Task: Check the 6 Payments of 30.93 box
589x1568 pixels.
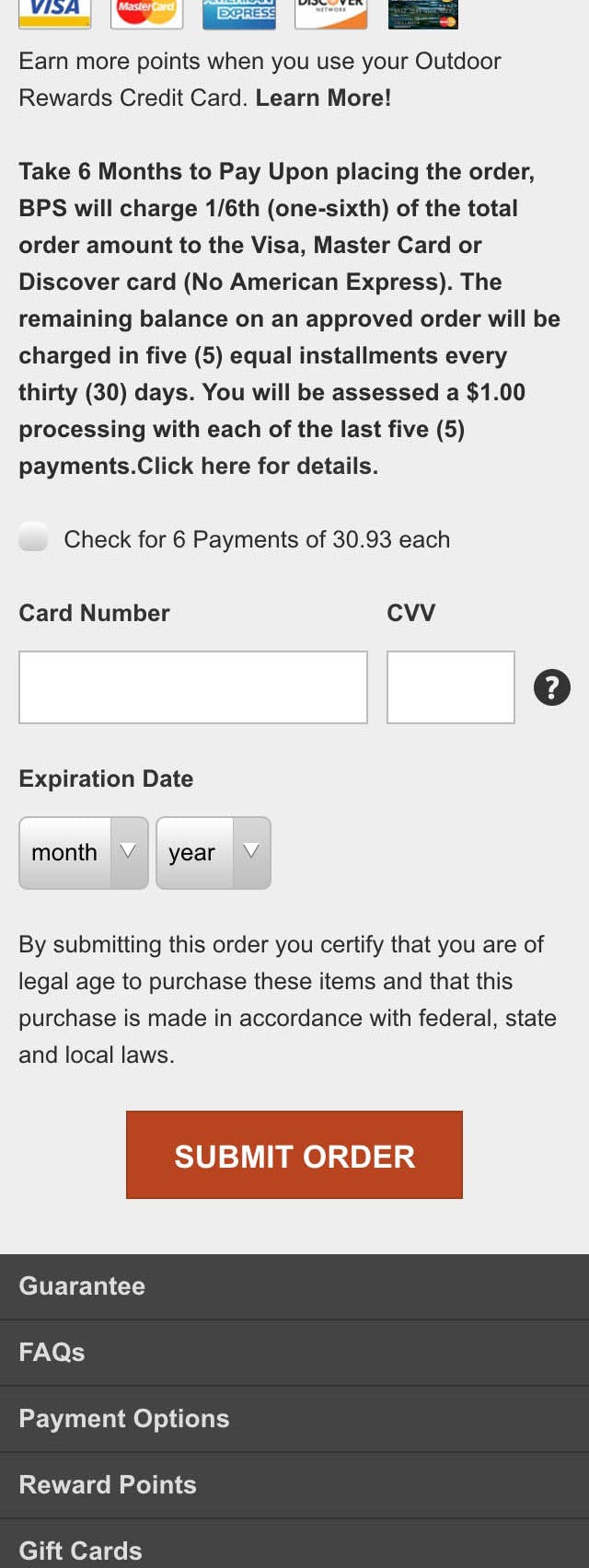Action: [33, 537]
